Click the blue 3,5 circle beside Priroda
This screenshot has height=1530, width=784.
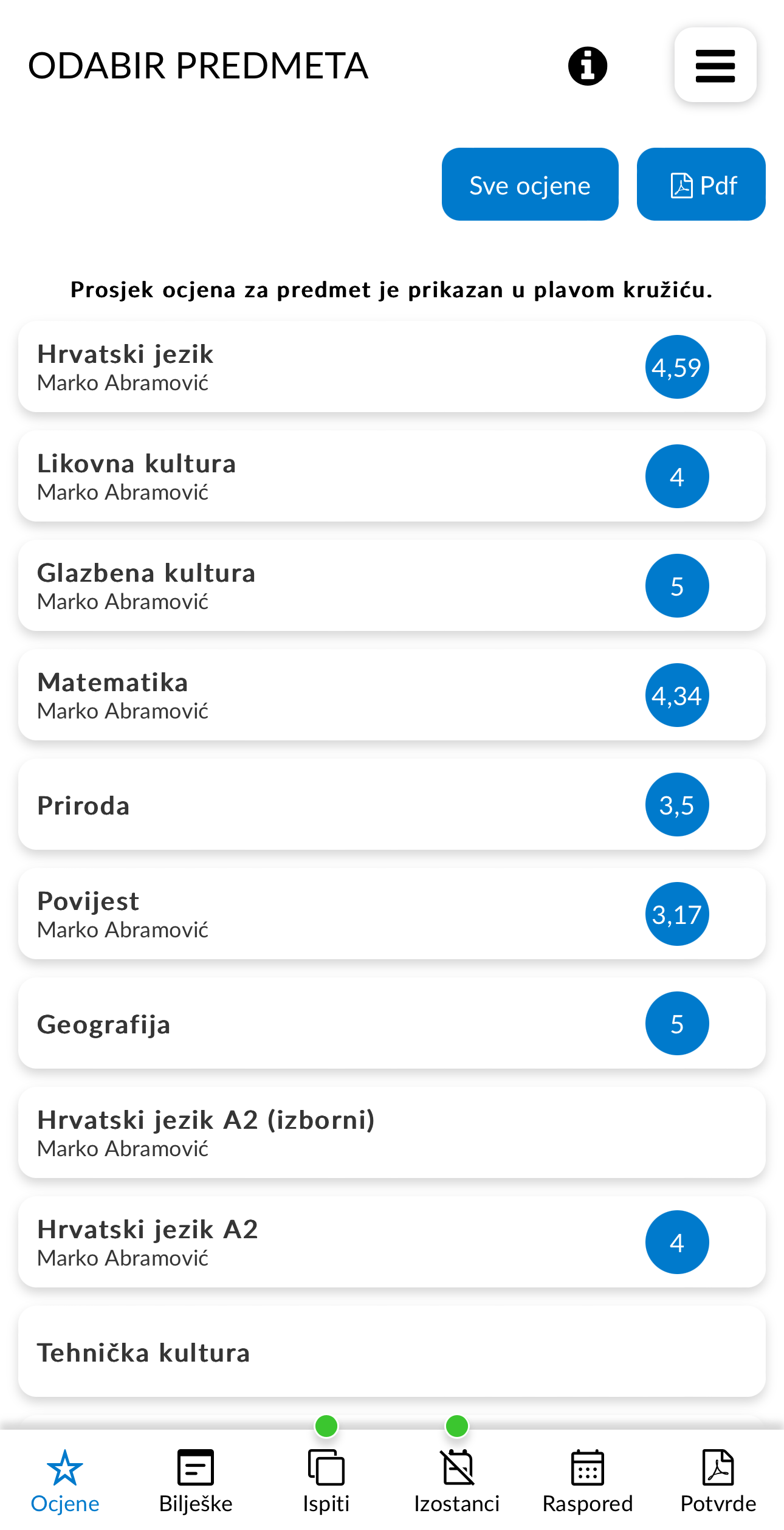tap(676, 804)
